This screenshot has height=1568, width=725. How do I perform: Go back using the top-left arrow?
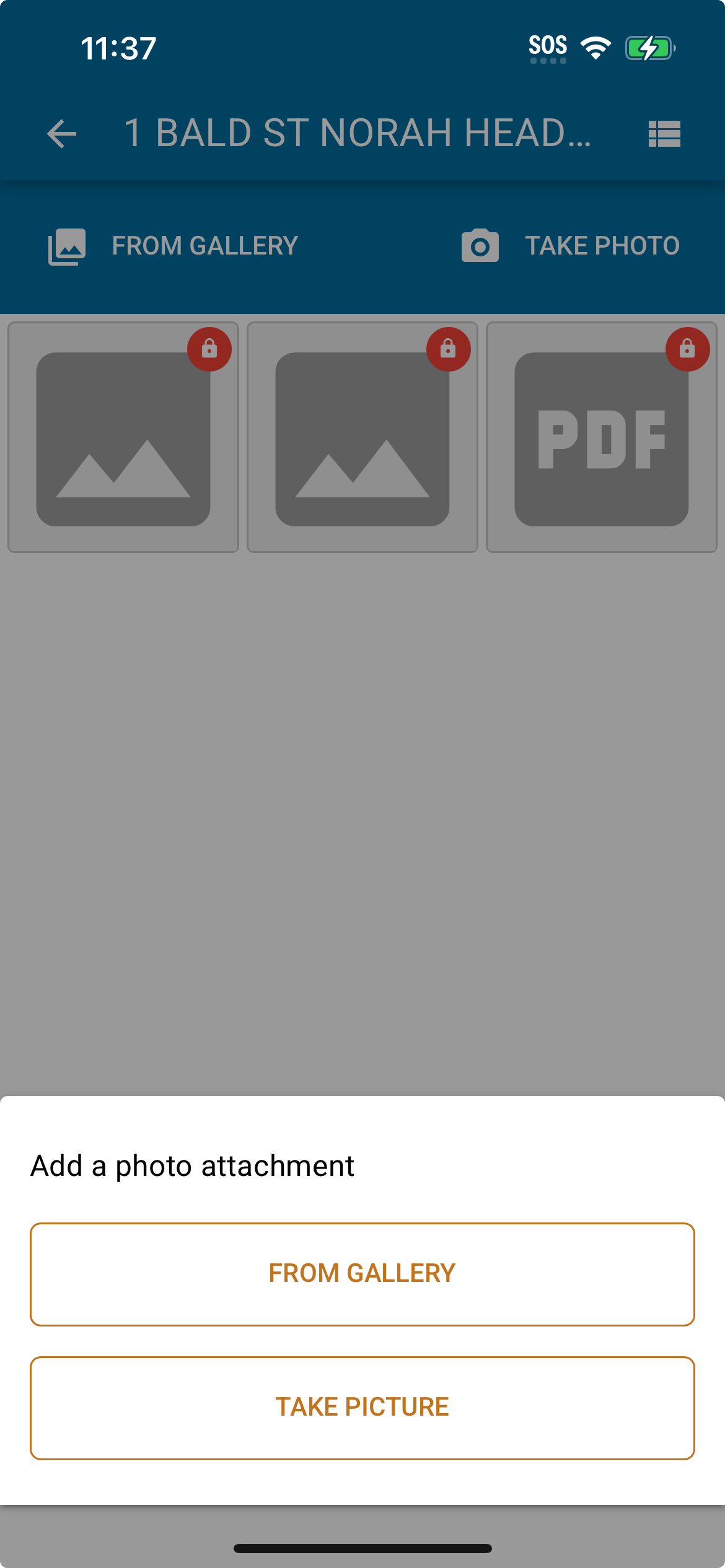(62, 134)
